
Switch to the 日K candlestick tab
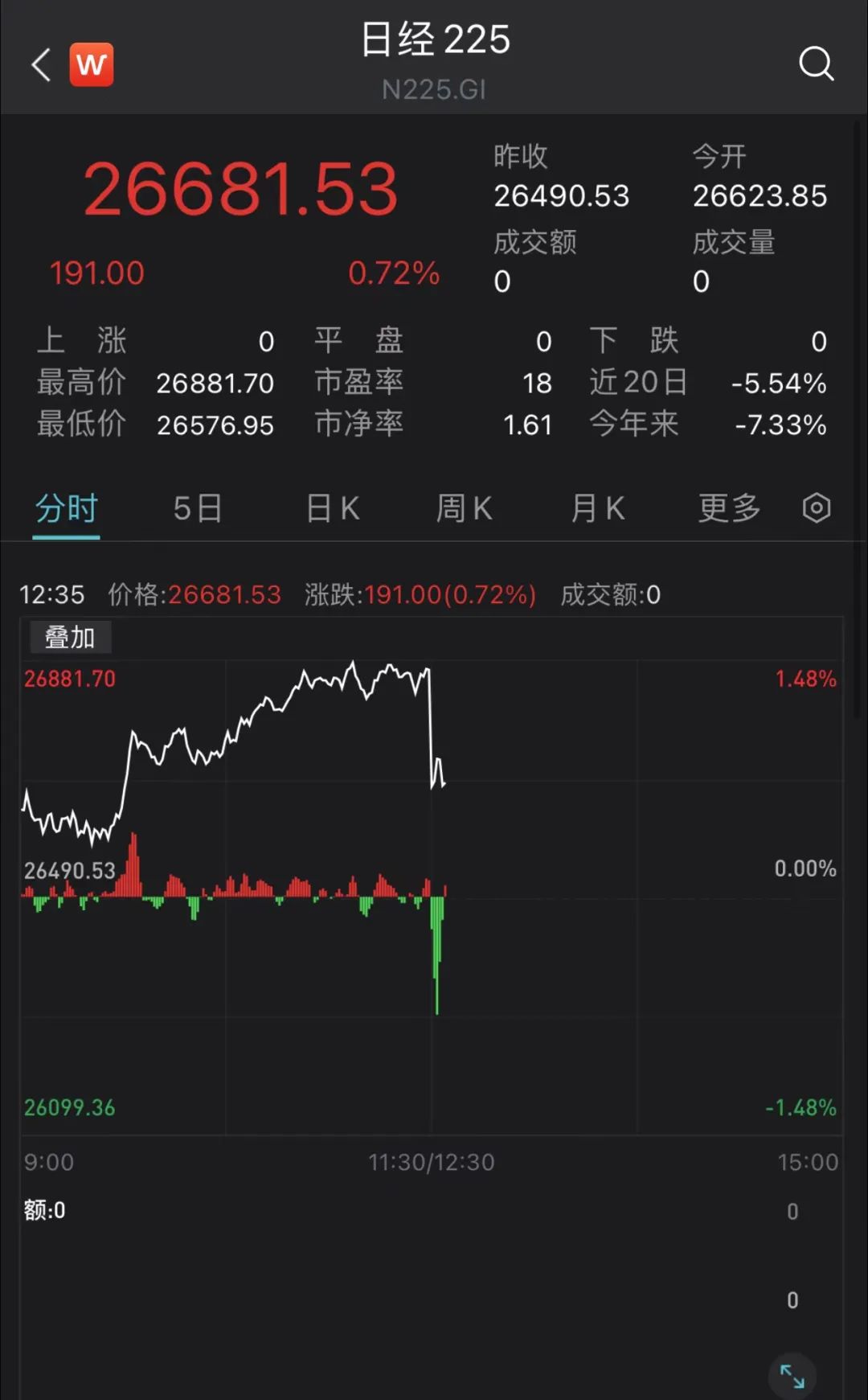pyautogui.click(x=331, y=508)
